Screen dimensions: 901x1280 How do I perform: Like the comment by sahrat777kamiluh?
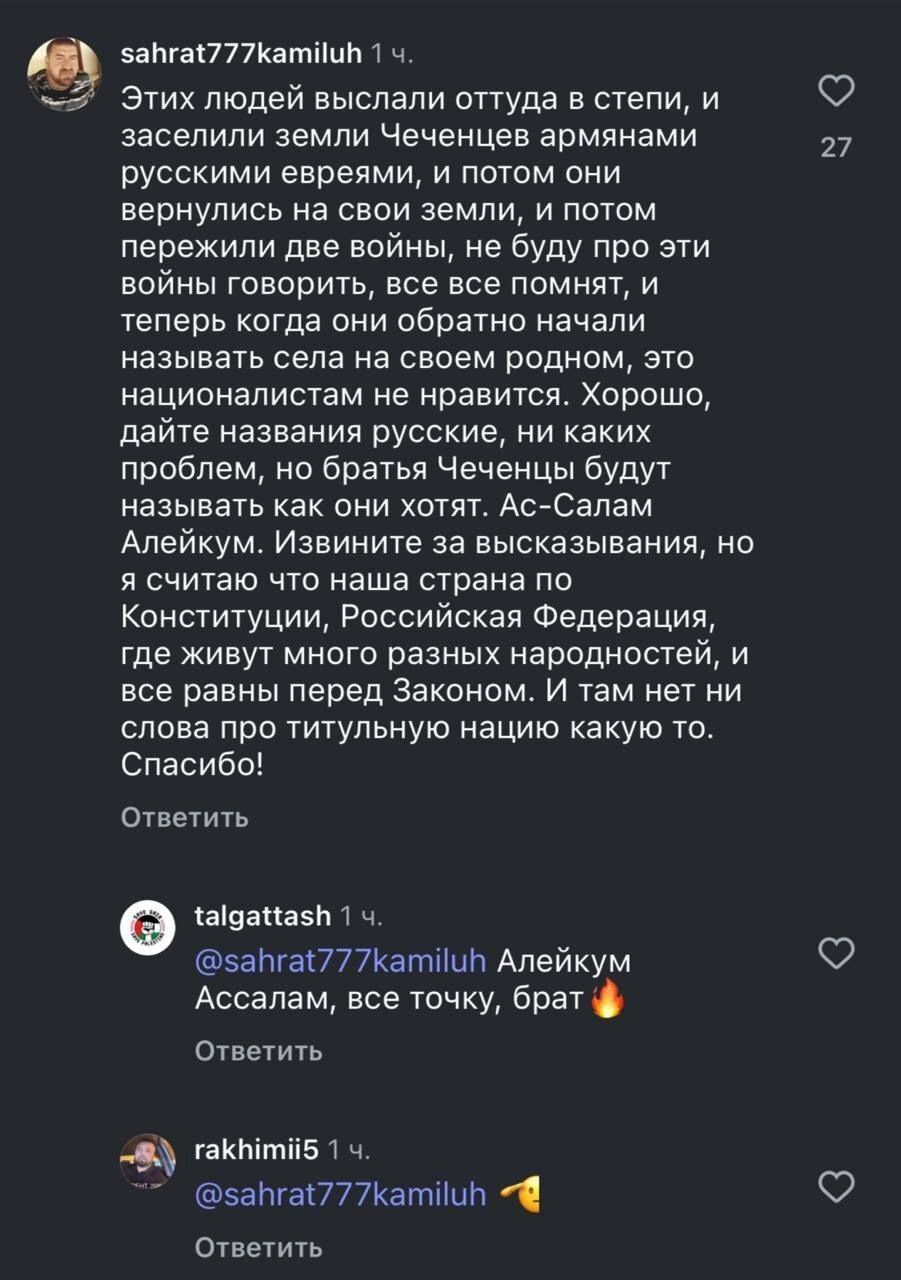(835, 92)
